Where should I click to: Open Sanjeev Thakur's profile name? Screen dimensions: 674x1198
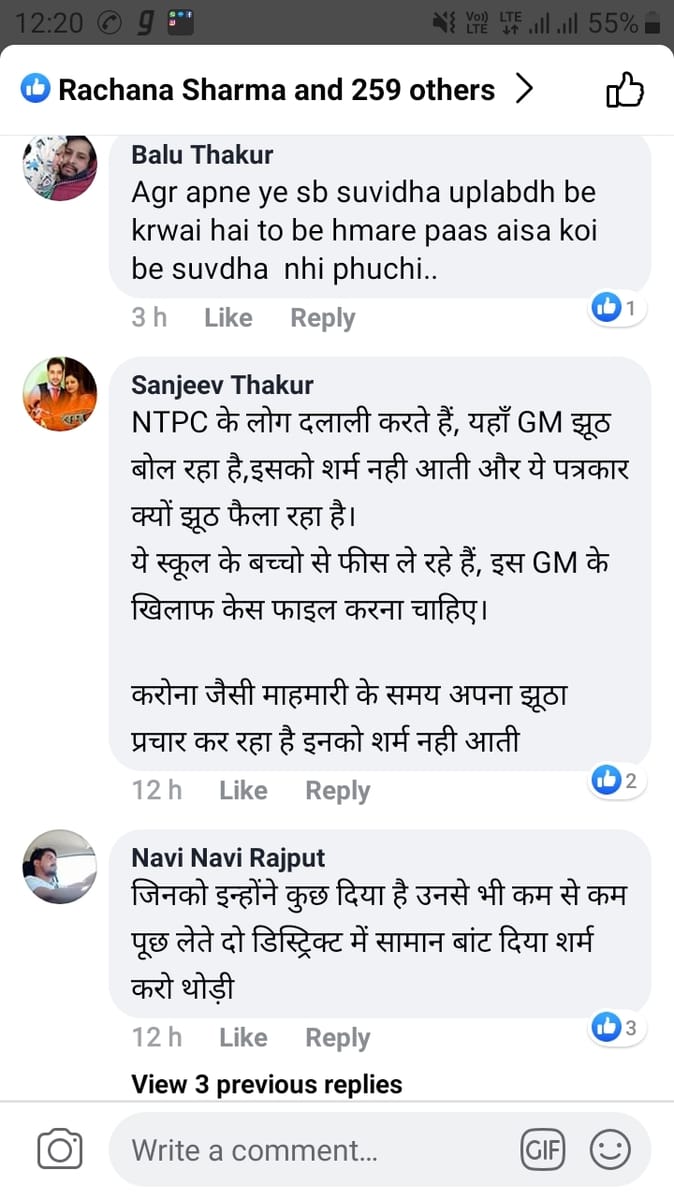click(222, 385)
